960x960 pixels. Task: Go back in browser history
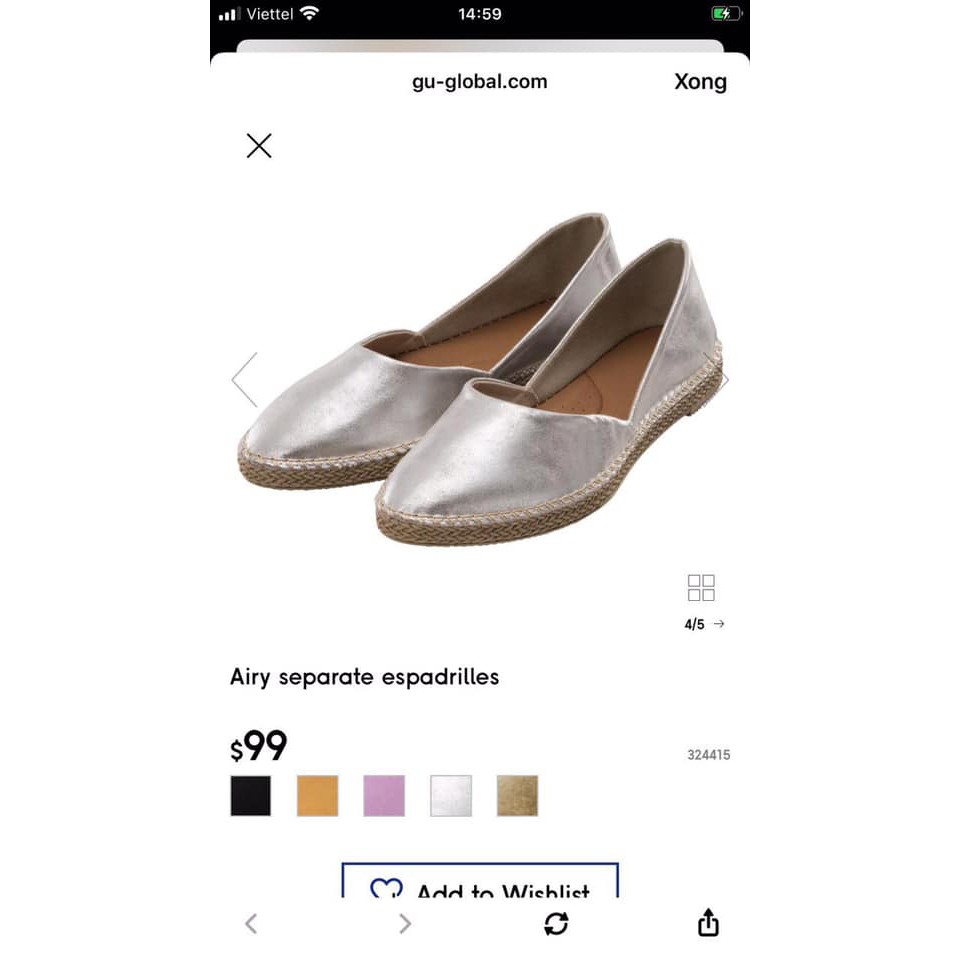[x=251, y=924]
